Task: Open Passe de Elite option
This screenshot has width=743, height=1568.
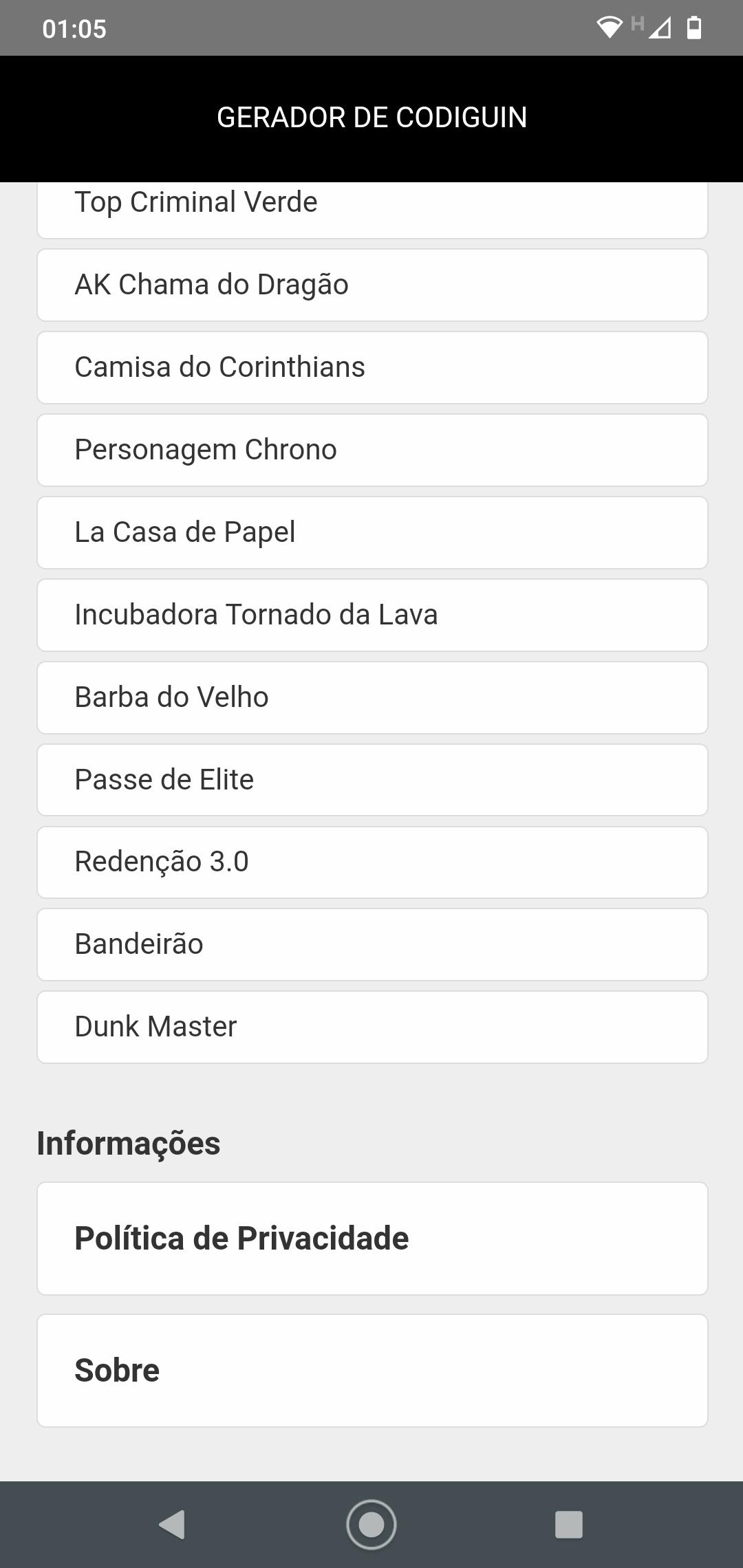Action: coord(372,780)
